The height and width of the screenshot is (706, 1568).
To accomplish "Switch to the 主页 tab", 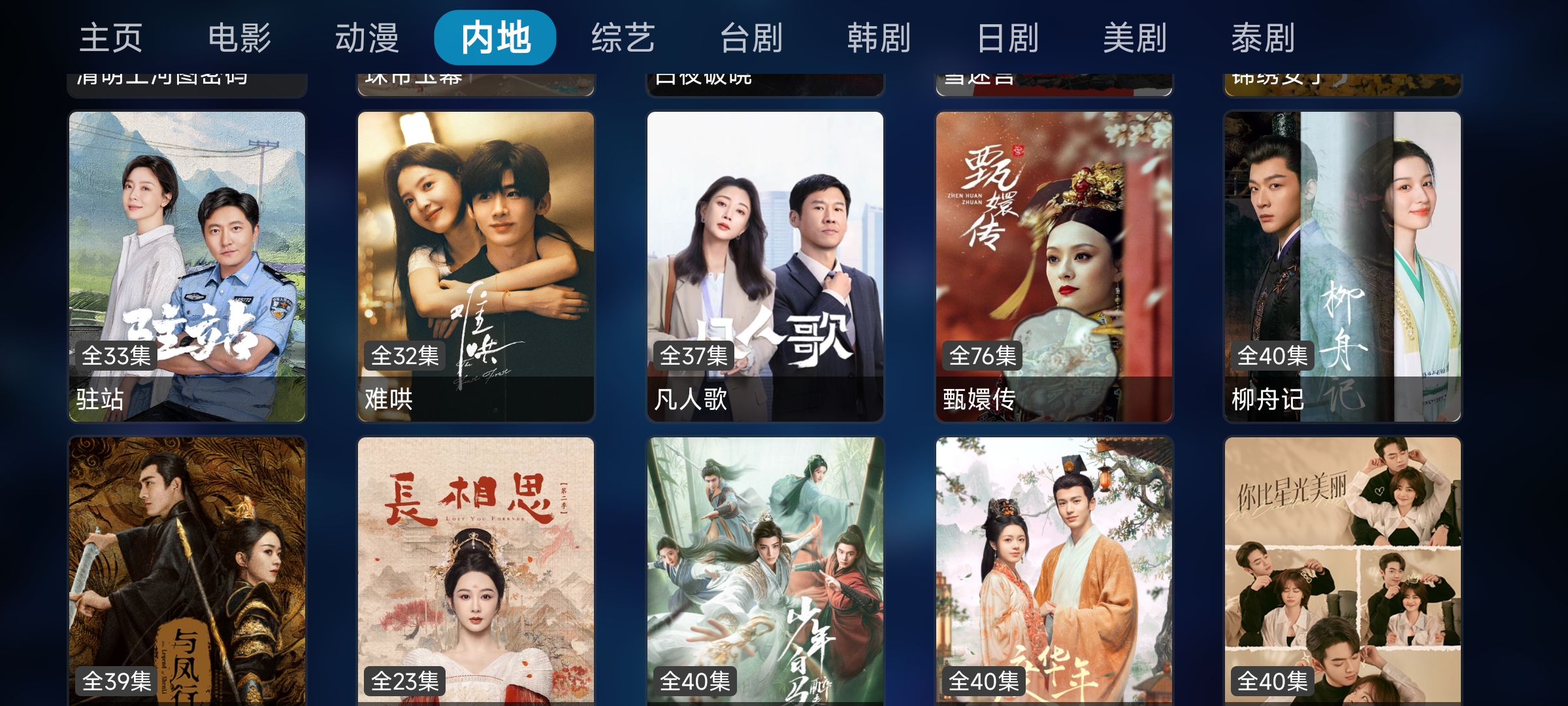I will (110, 38).
